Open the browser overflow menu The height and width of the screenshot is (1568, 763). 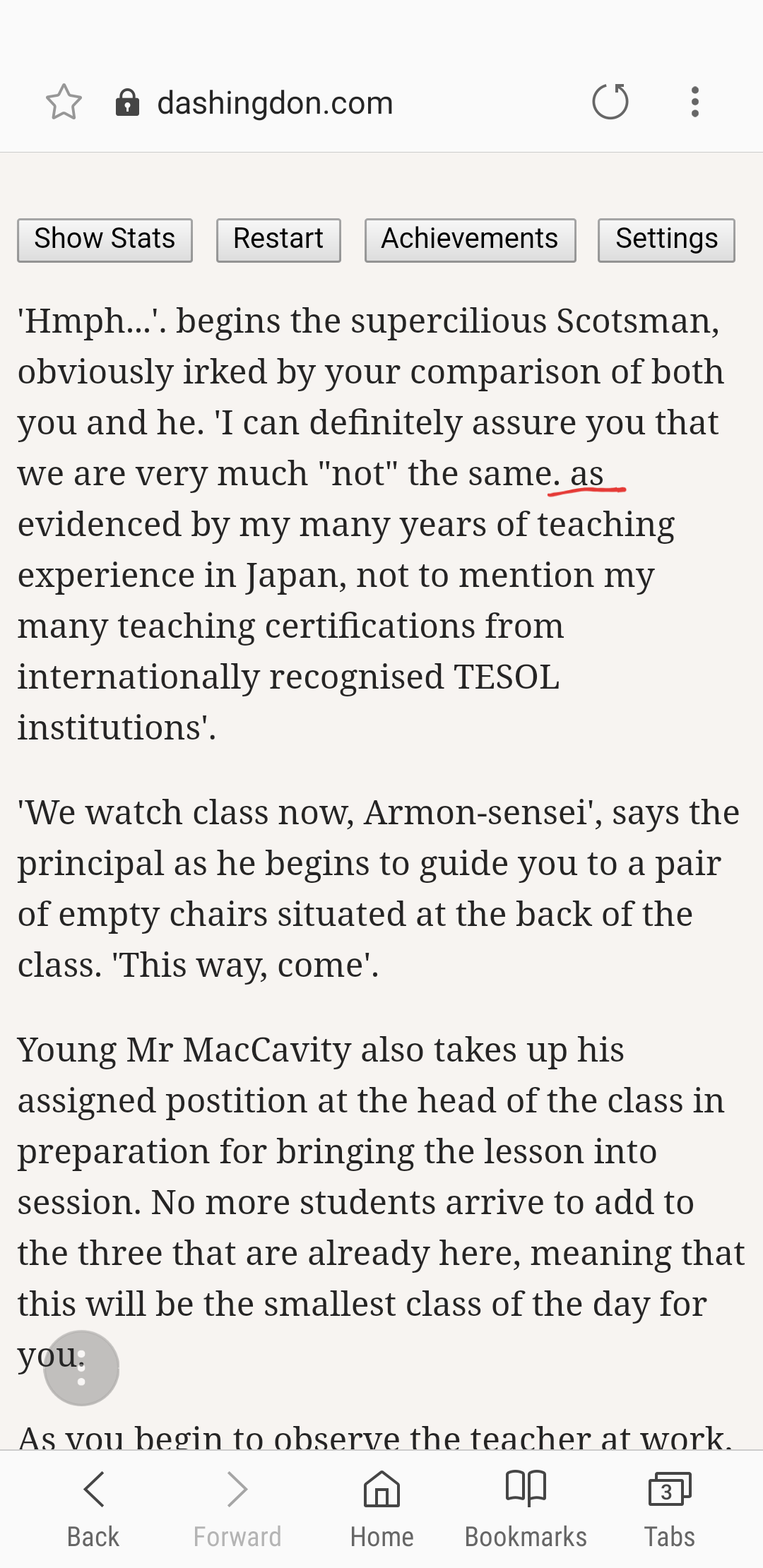point(695,102)
